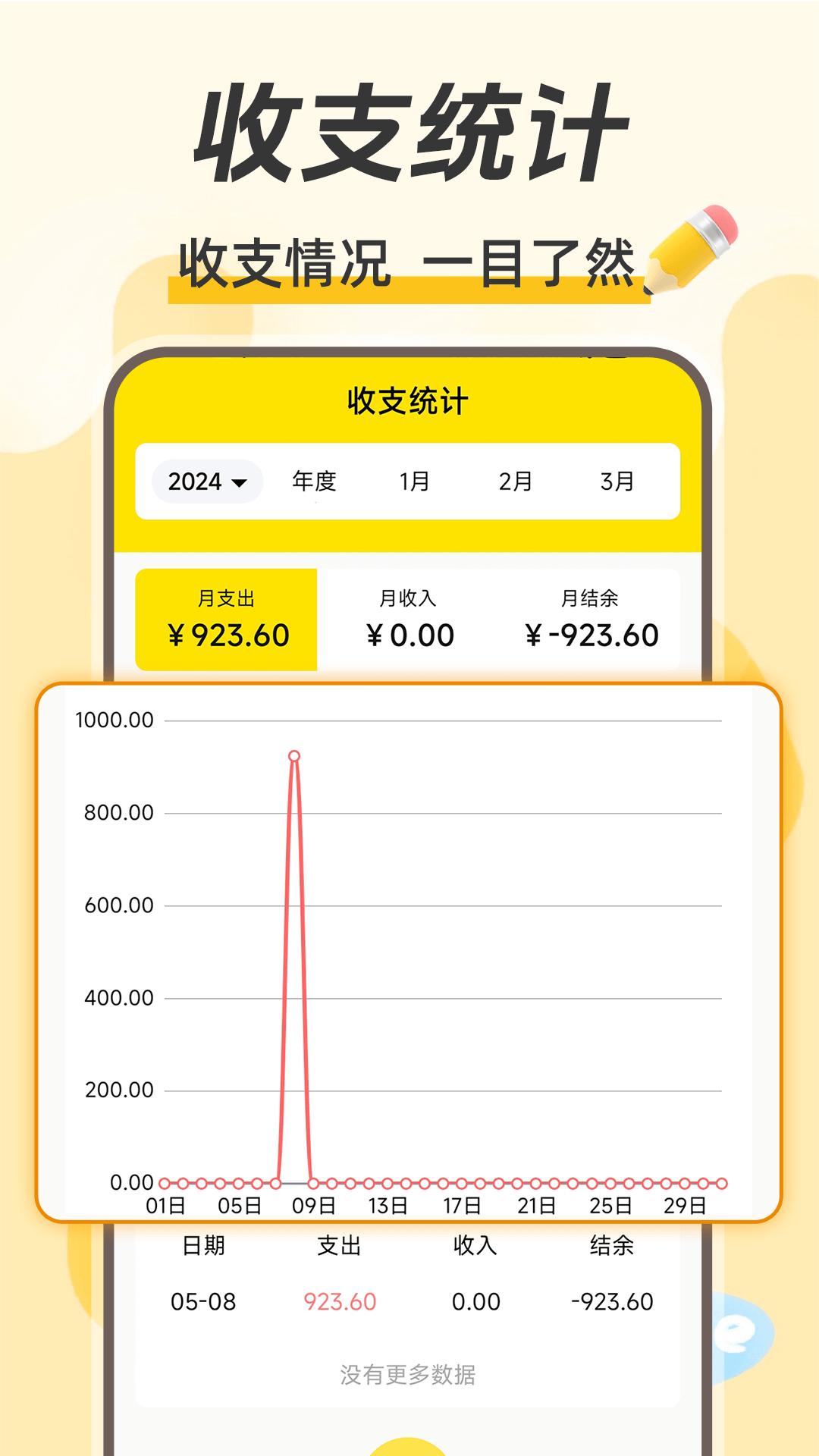
Task: Select the 月支出 expense summary card
Action: pos(224,614)
